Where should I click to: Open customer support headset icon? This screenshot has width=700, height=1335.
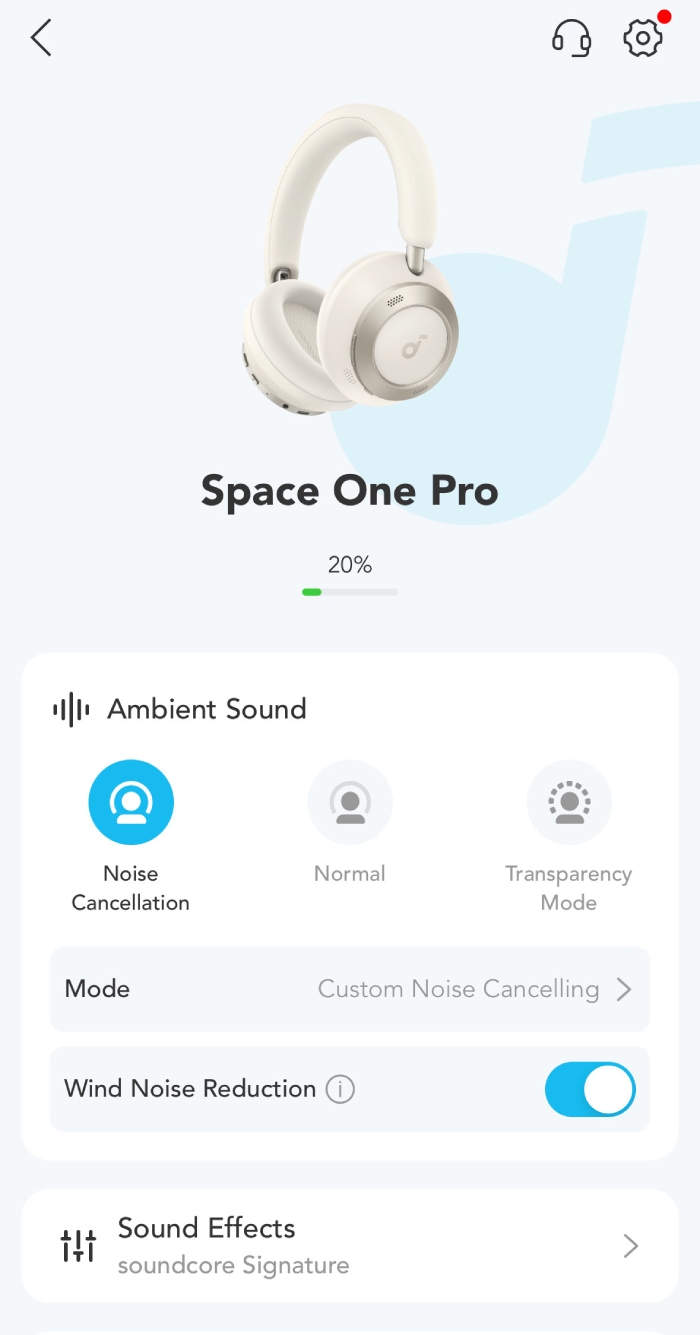click(x=571, y=39)
